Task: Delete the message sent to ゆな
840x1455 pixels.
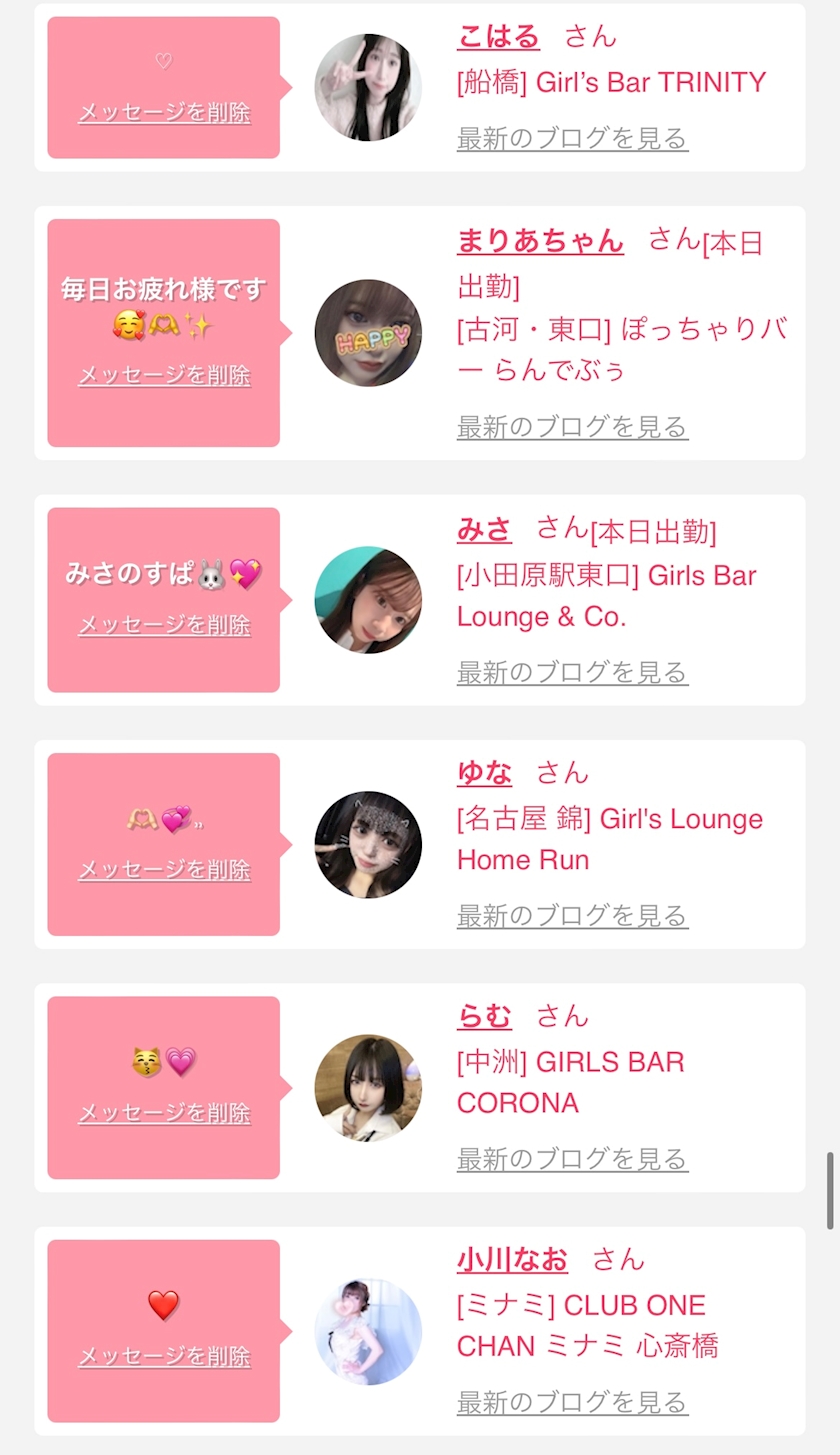Action: (x=164, y=870)
